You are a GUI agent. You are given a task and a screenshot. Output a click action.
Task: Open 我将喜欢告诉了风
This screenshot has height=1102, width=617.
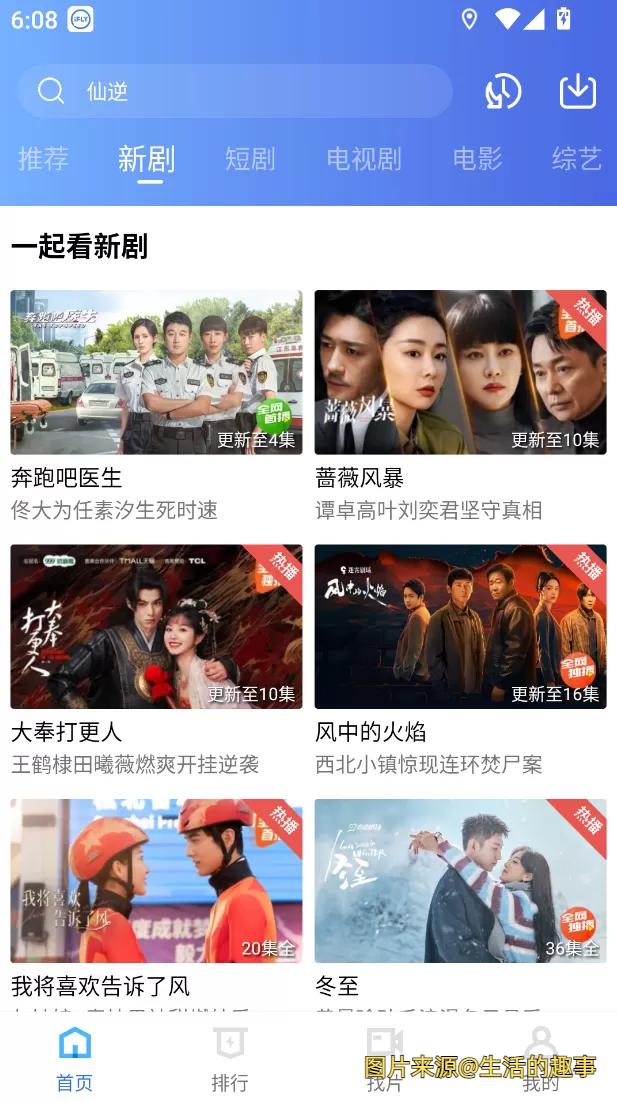156,881
